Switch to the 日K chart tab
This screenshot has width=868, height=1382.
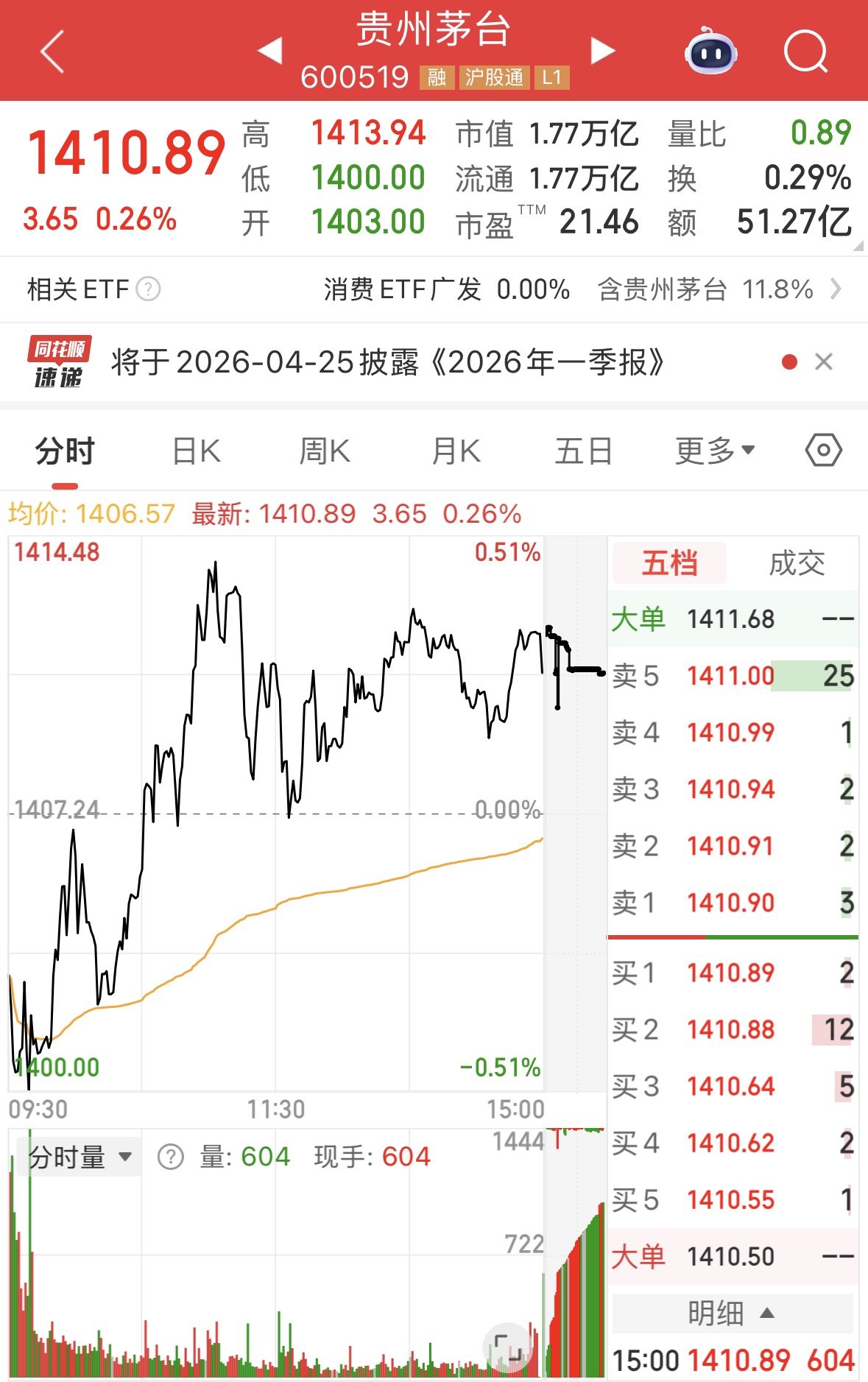click(196, 451)
